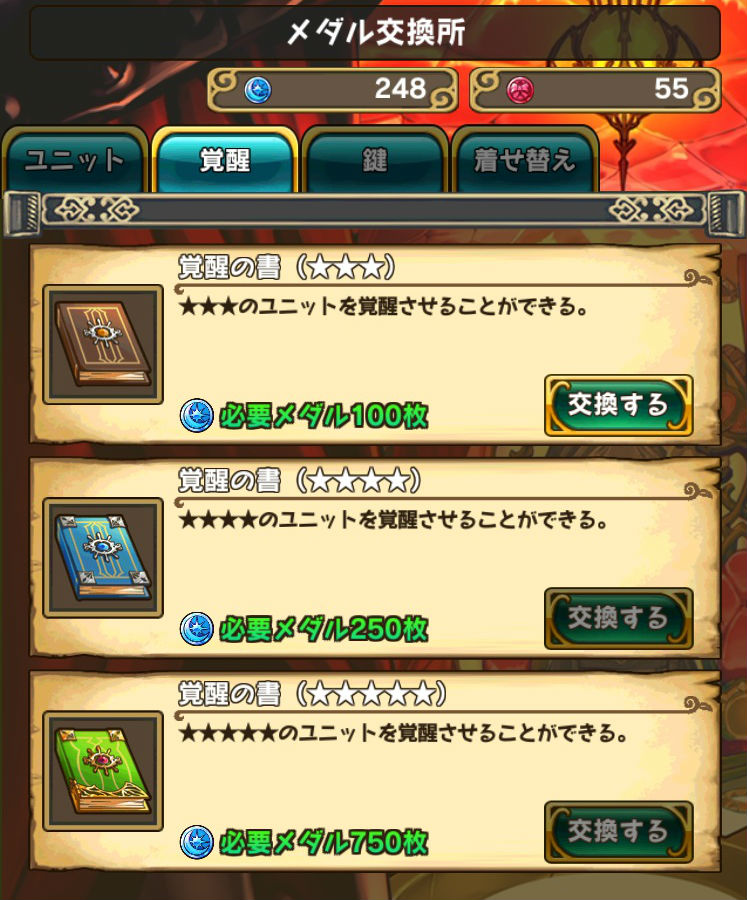
Task: Exchange 100 medals for 覚醒の書 ★★★
Action: pos(618,405)
